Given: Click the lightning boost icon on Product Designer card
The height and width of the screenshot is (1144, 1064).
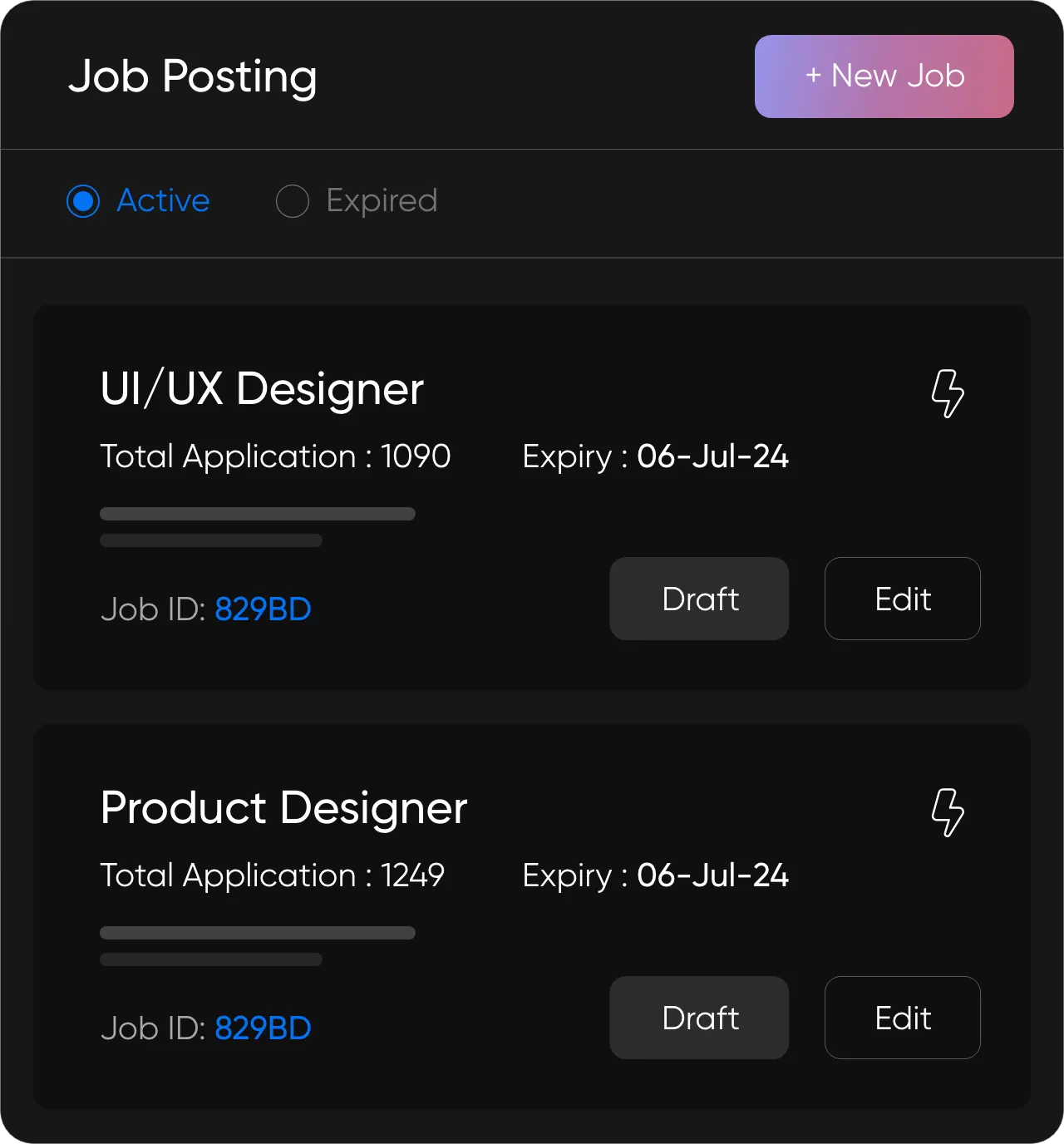Looking at the screenshot, I should coord(949,813).
